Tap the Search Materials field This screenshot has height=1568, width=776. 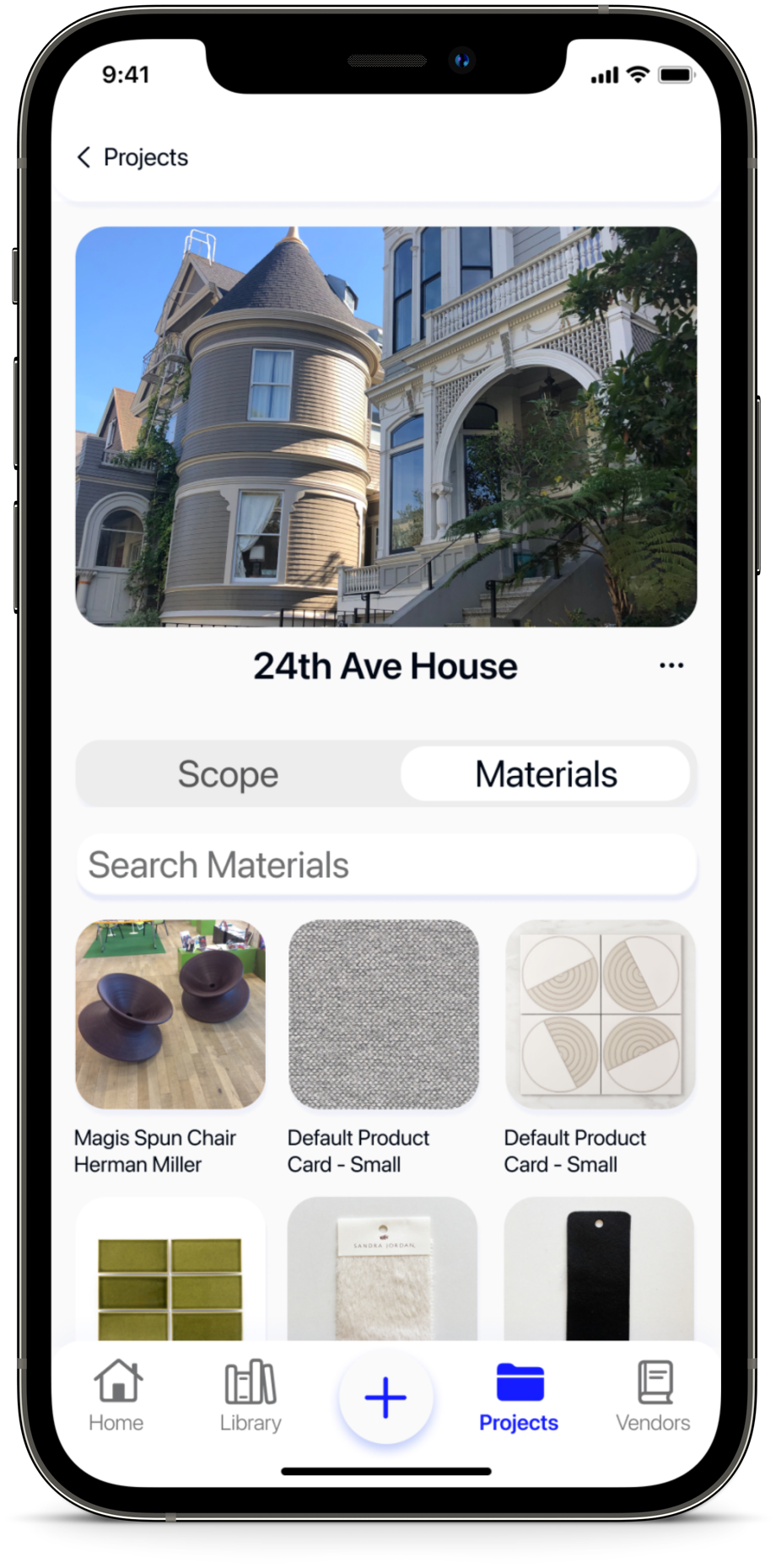pos(386,865)
